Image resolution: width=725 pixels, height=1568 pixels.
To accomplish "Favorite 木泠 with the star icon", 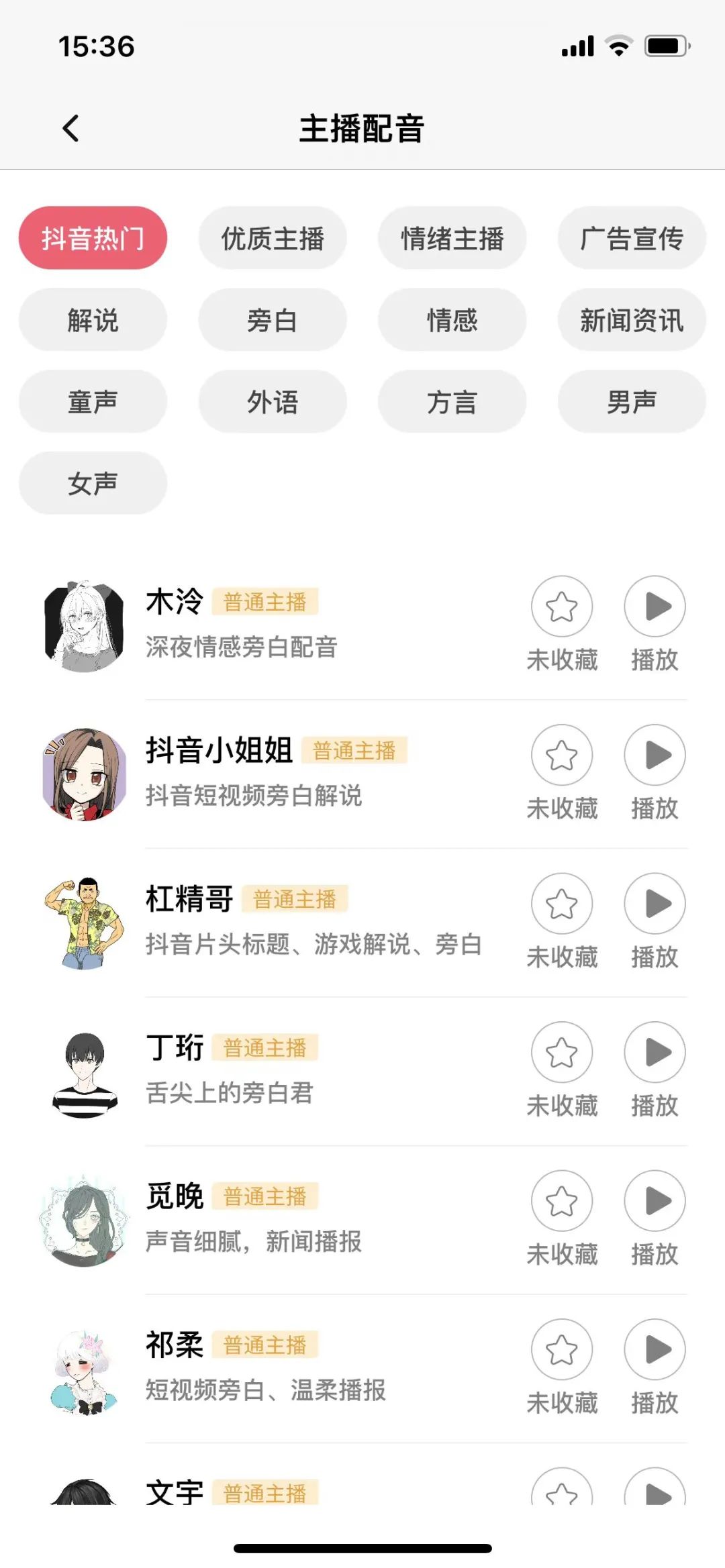I will [562, 607].
